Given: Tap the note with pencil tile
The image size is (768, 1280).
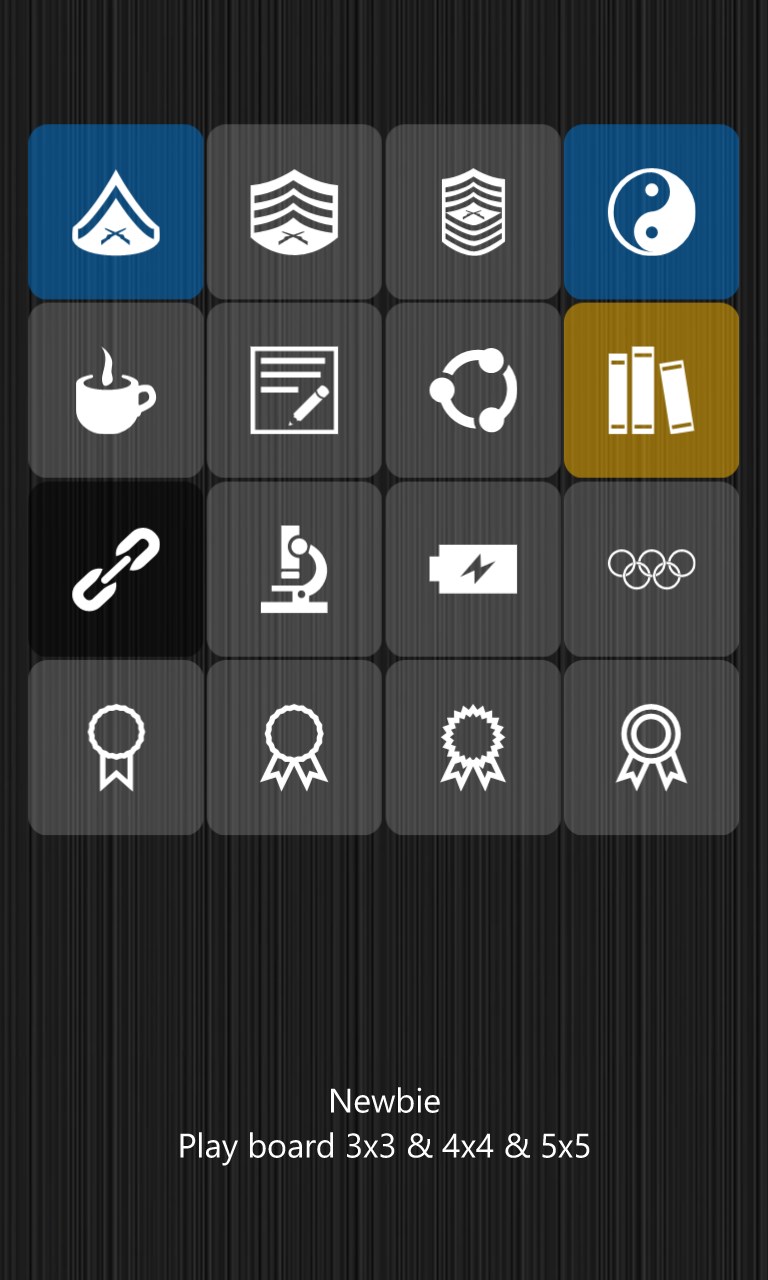Looking at the screenshot, I should 294,390.
